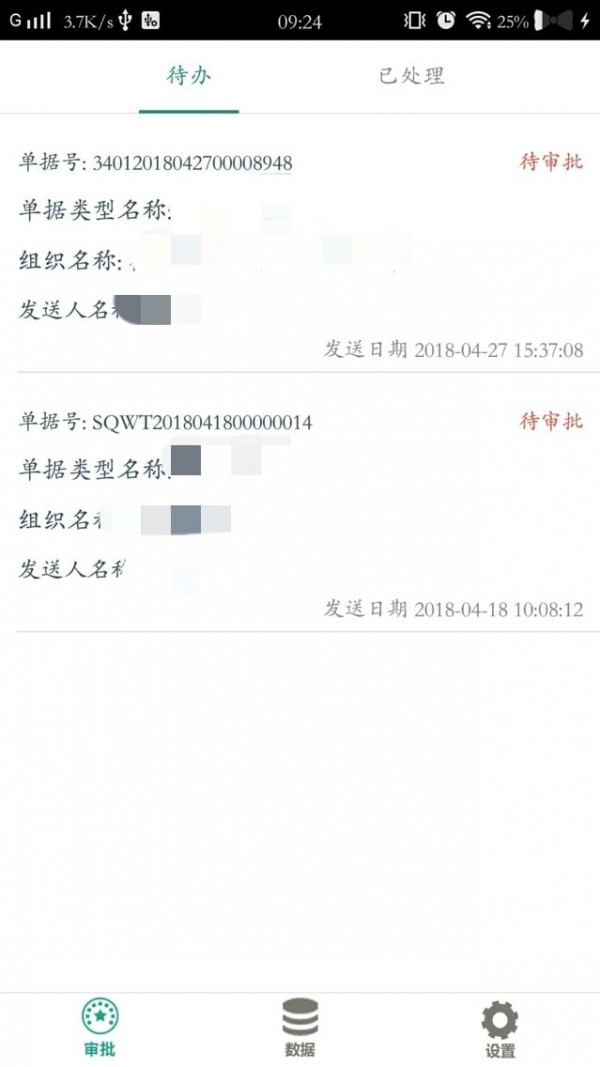
Task: Go to the 审批 section
Action: coord(99,1027)
